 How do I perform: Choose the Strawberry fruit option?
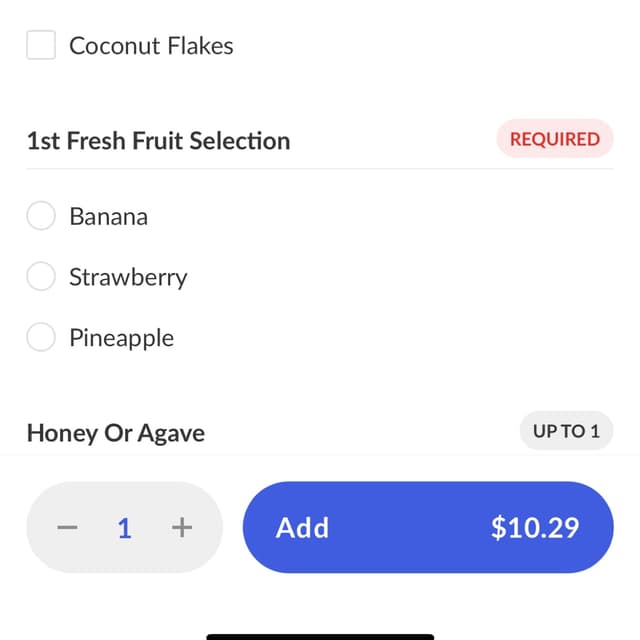tap(41, 277)
